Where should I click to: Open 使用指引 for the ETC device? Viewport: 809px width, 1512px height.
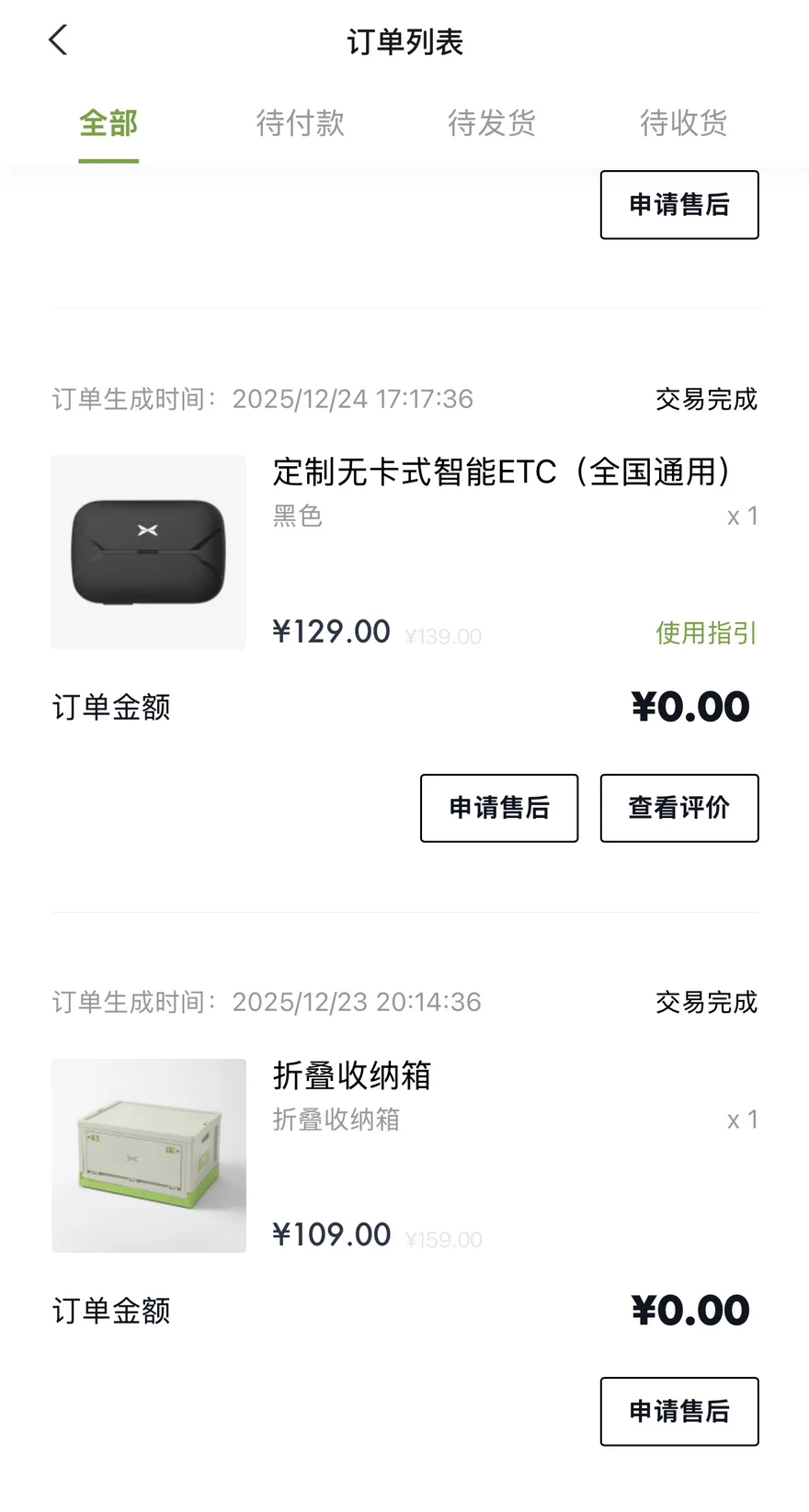click(706, 632)
